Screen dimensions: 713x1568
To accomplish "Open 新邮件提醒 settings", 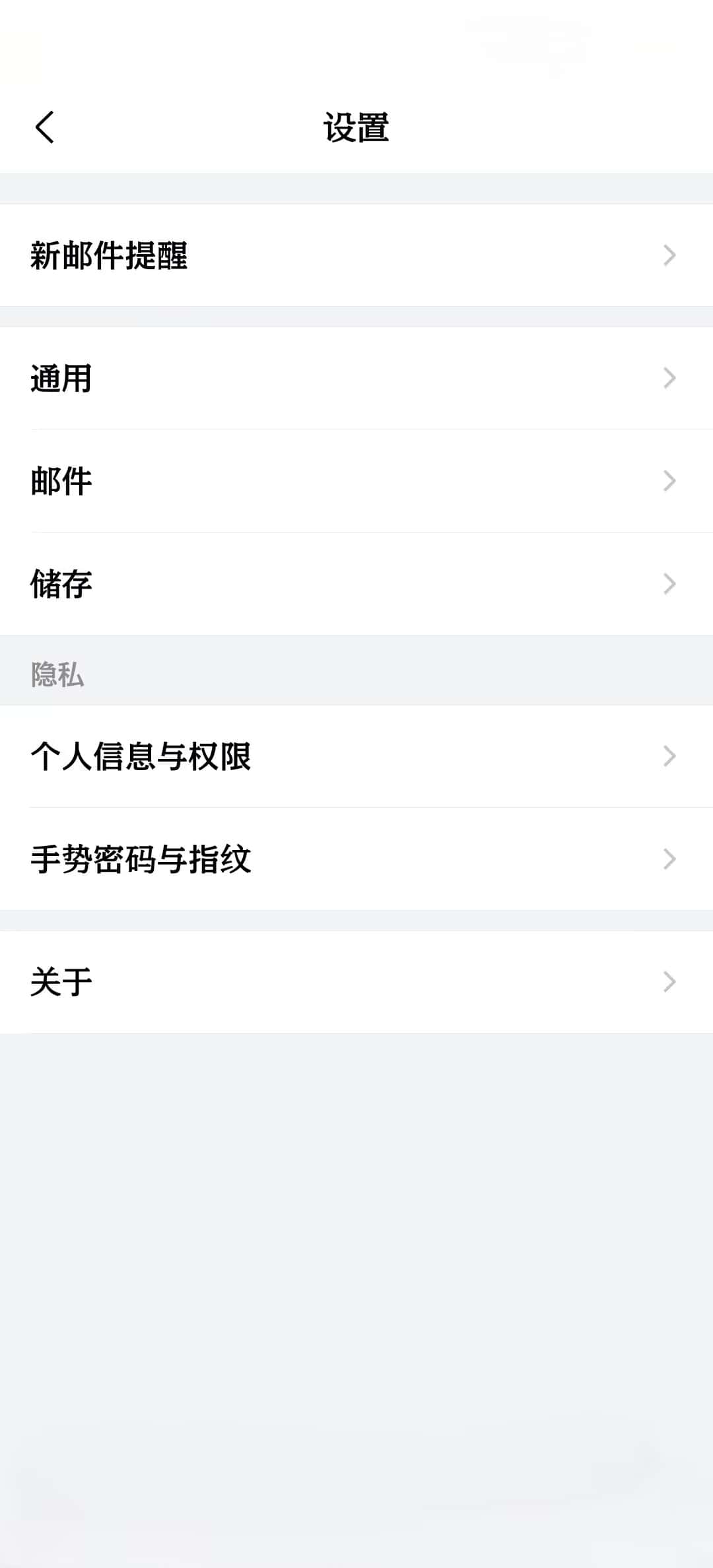I will 356,255.
